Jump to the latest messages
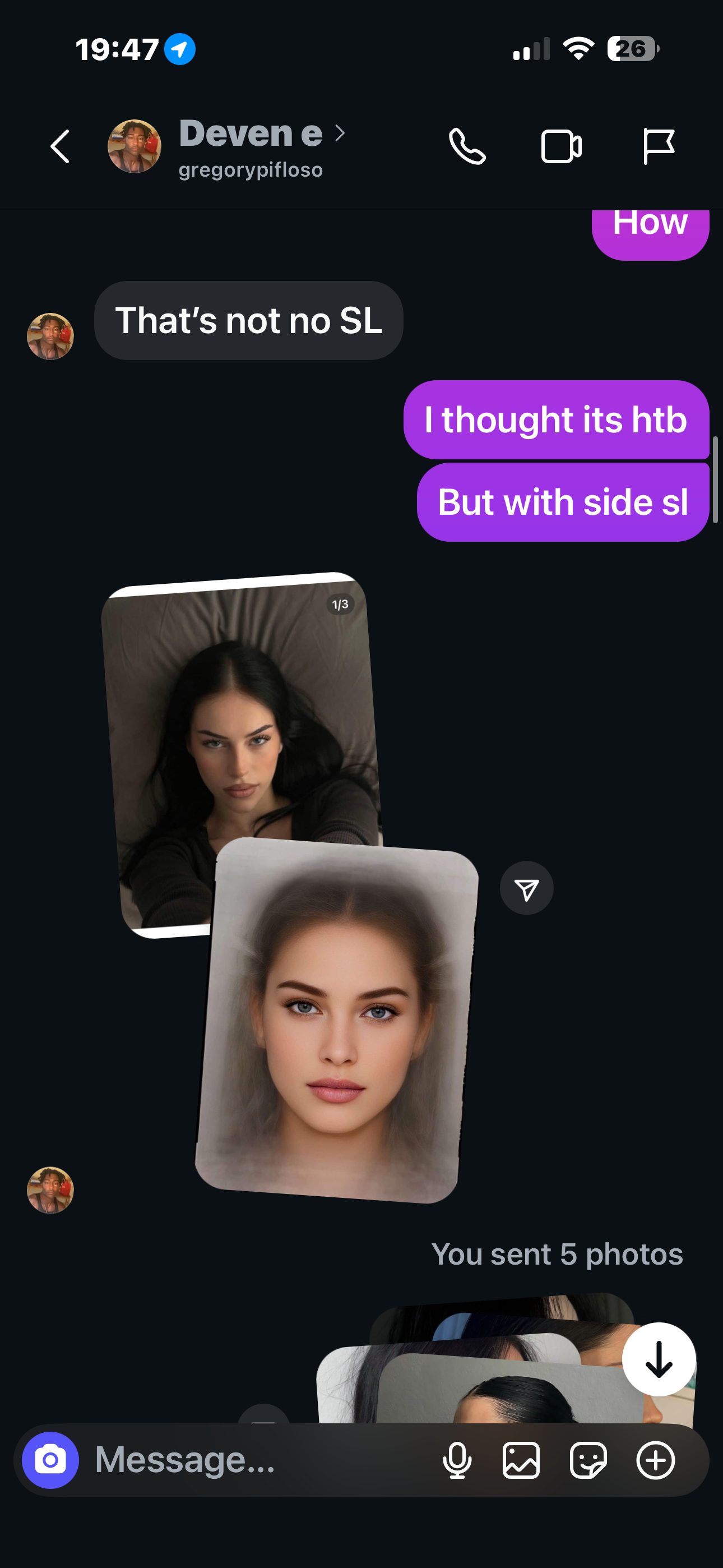The height and width of the screenshot is (1568, 723). pos(659,1359)
